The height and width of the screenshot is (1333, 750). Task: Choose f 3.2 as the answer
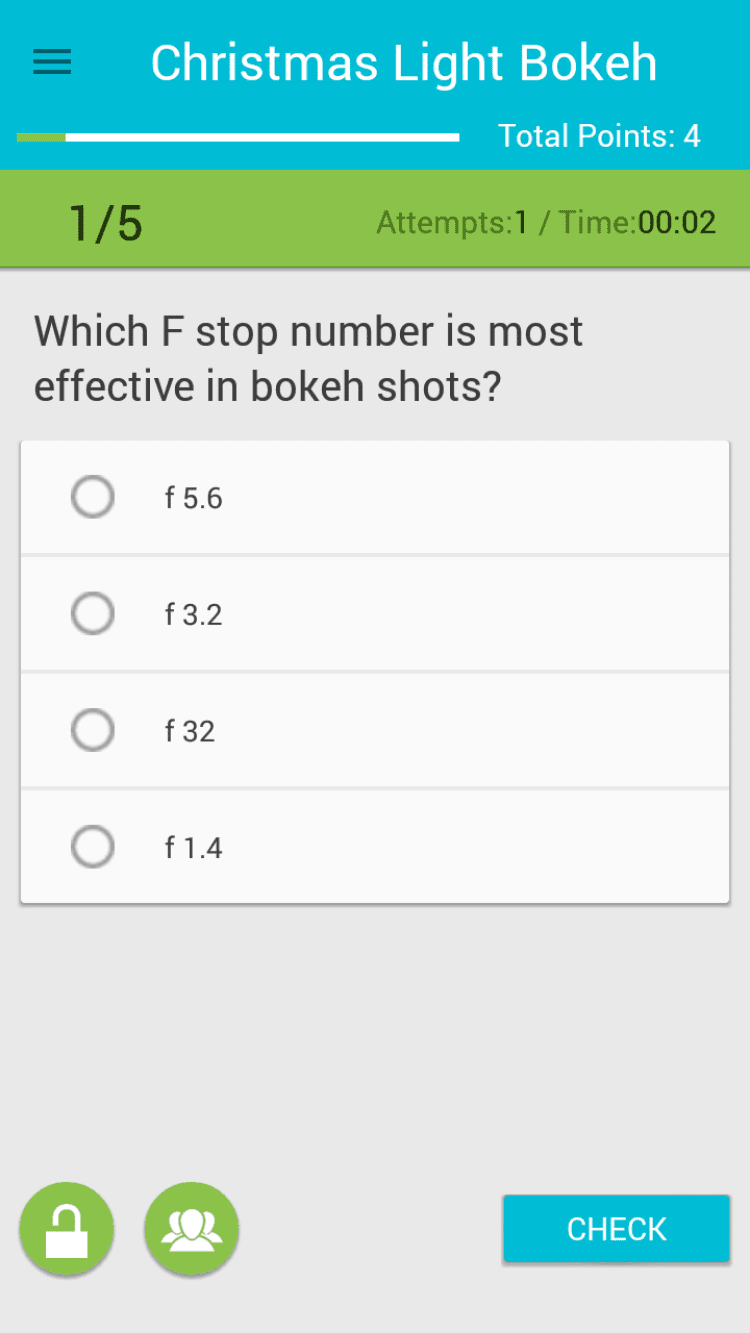[93, 613]
